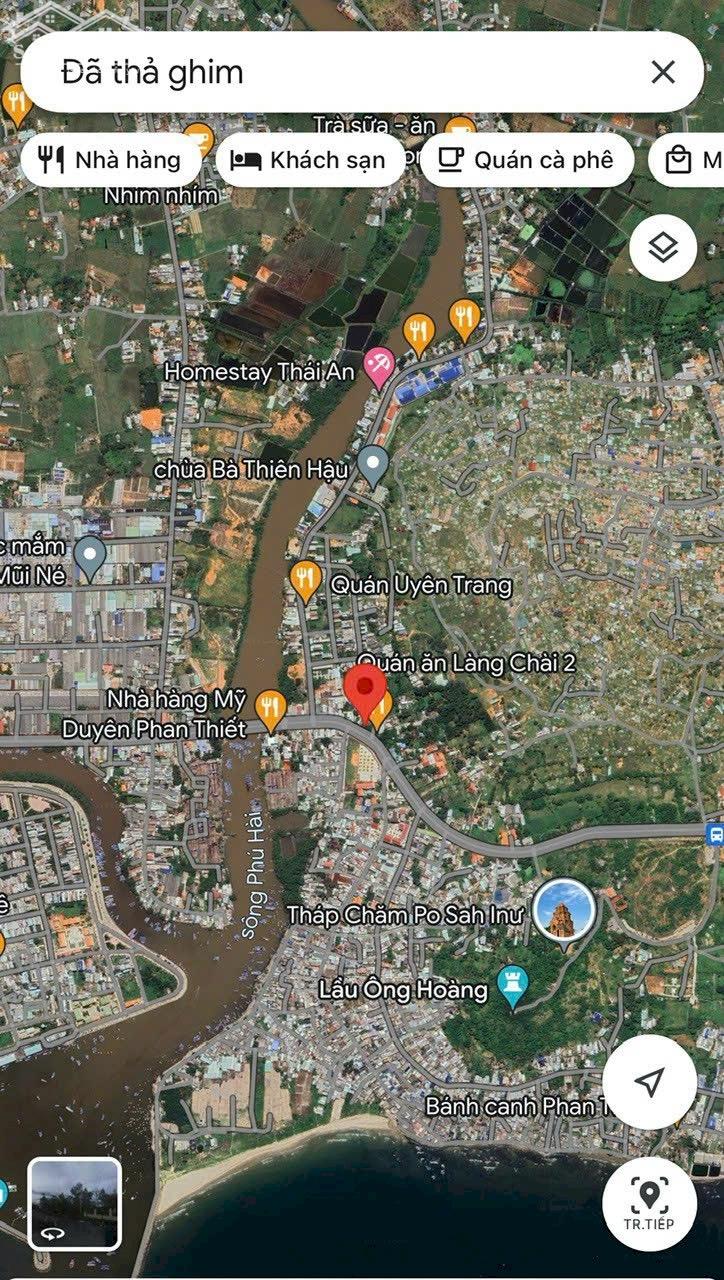Clear the dropped pin search
The image size is (724, 1280).
pos(663,72)
